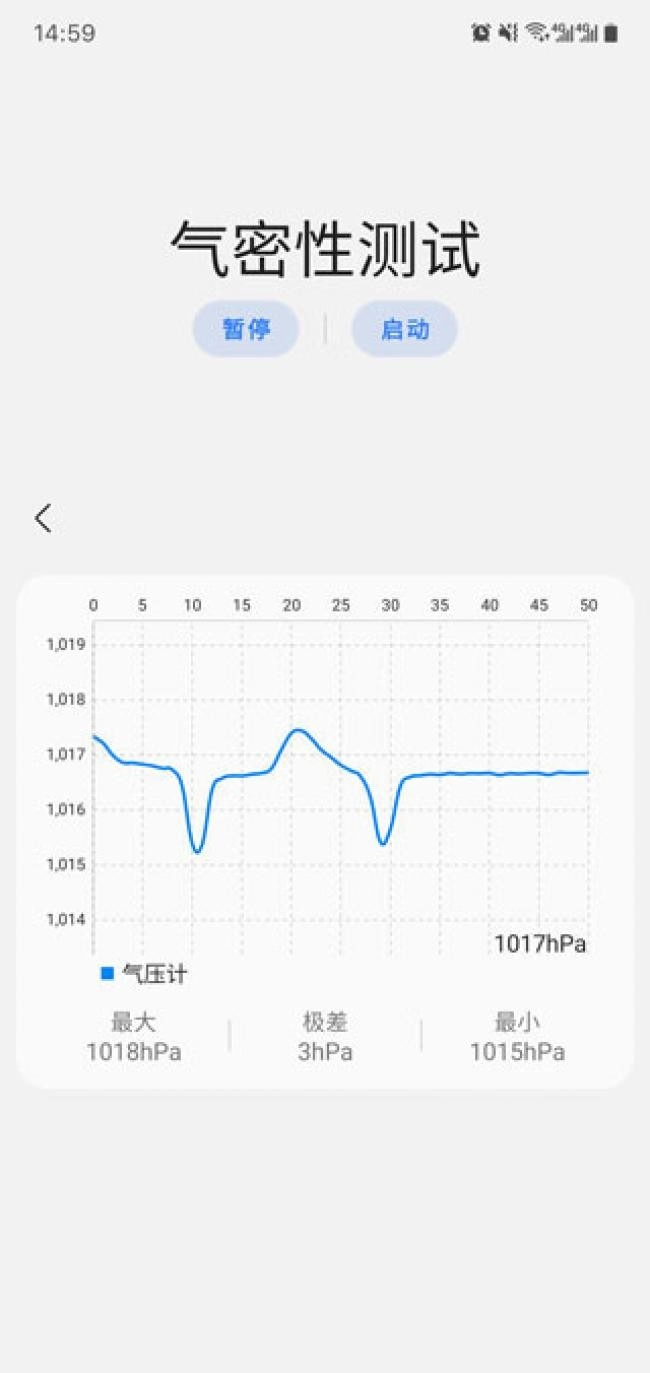
Task: Go back using the left arrow
Action: [43, 518]
